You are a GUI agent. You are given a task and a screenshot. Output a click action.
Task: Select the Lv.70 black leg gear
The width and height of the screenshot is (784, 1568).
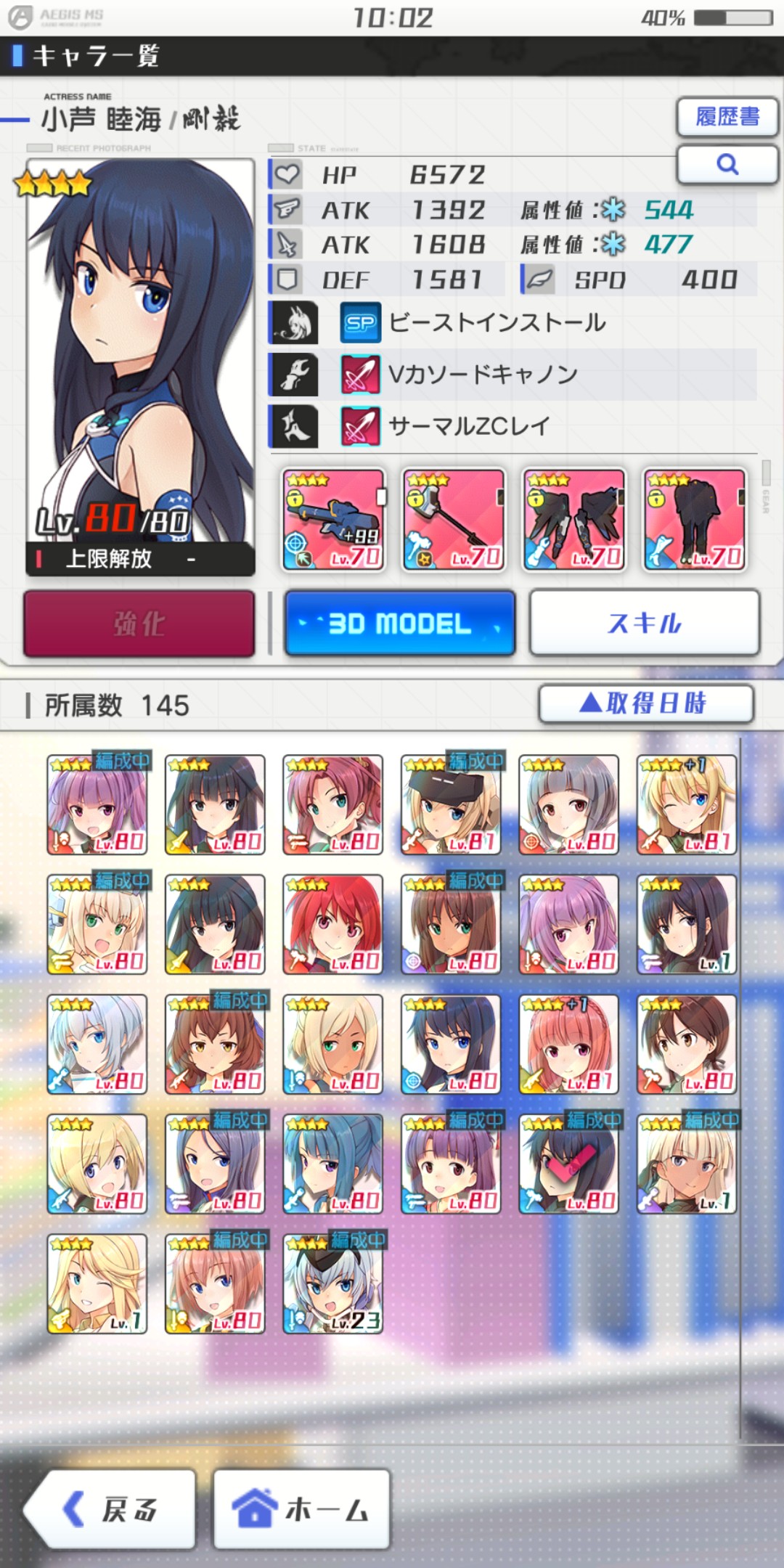point(694,520)
